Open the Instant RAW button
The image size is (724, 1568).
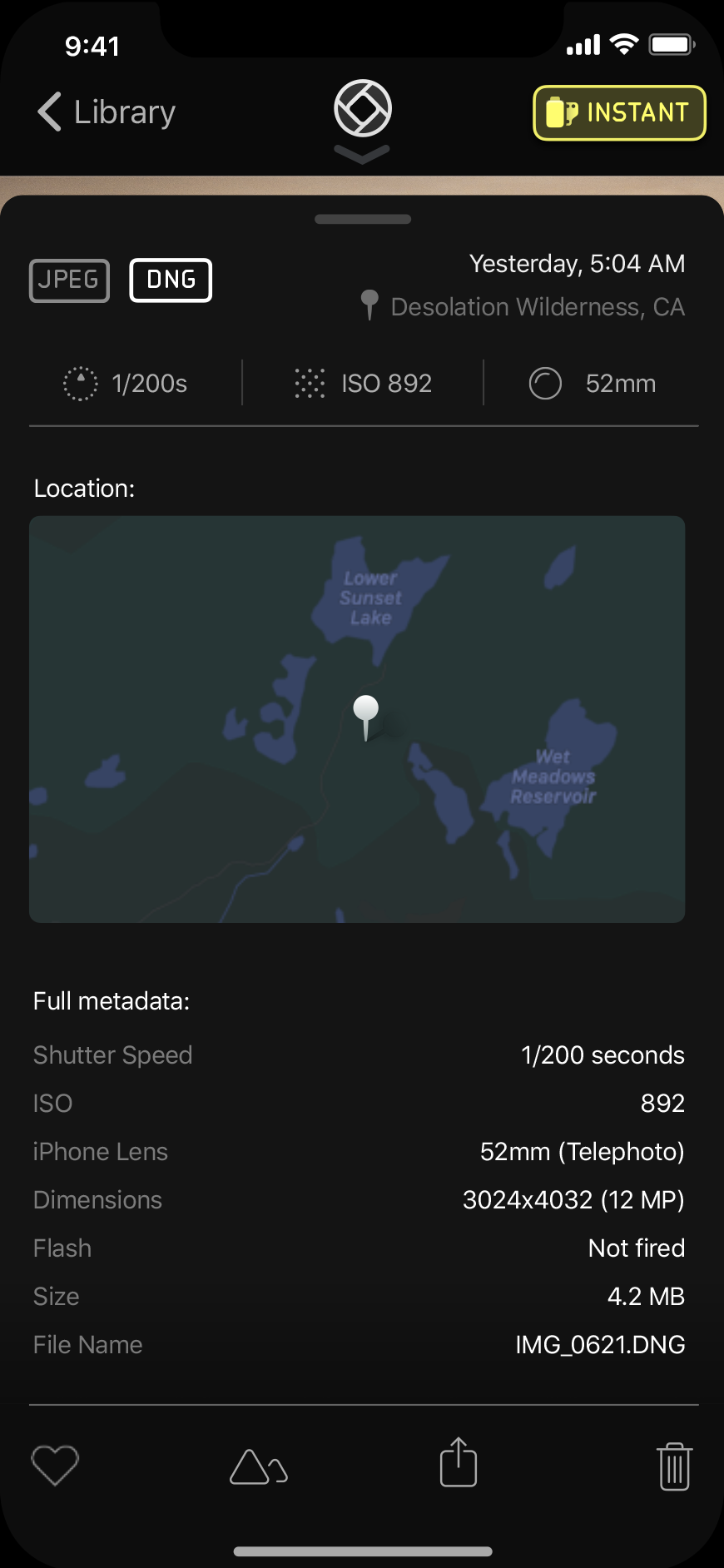619,113
